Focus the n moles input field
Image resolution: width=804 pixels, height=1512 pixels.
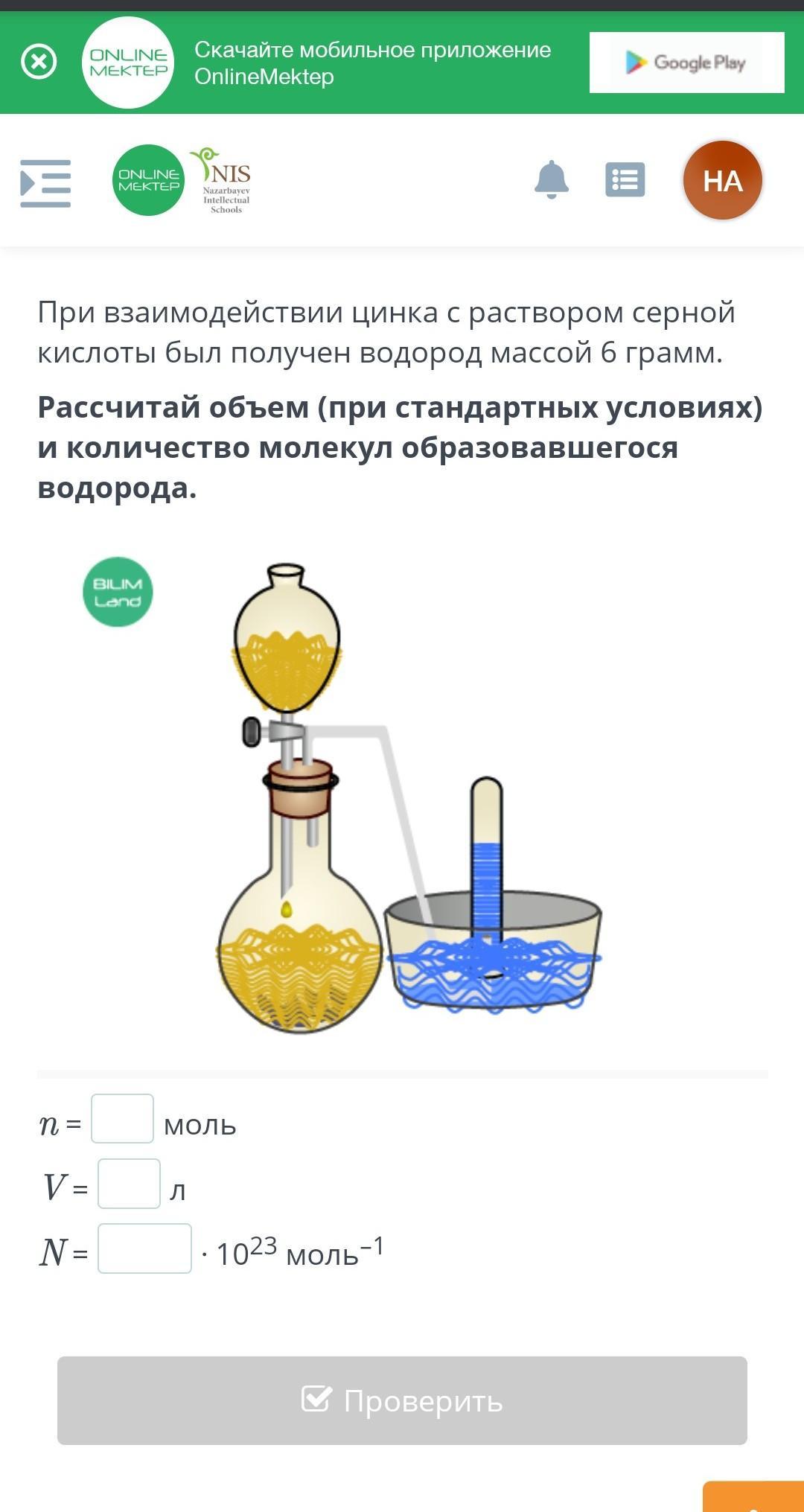tap(122, 1119)
